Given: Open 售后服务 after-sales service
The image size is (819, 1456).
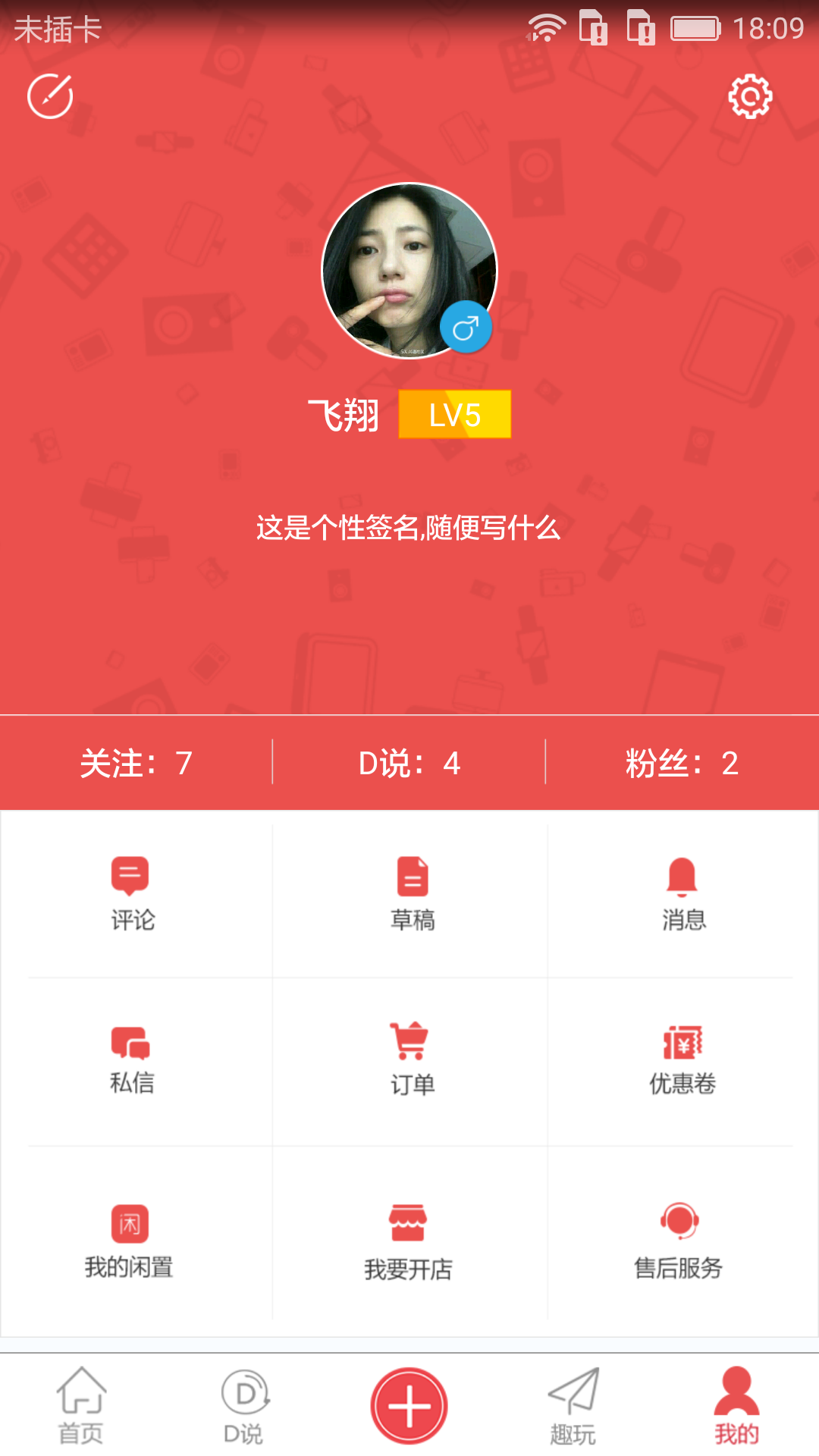Looking at the screenshot, I should coord(678,1241).
